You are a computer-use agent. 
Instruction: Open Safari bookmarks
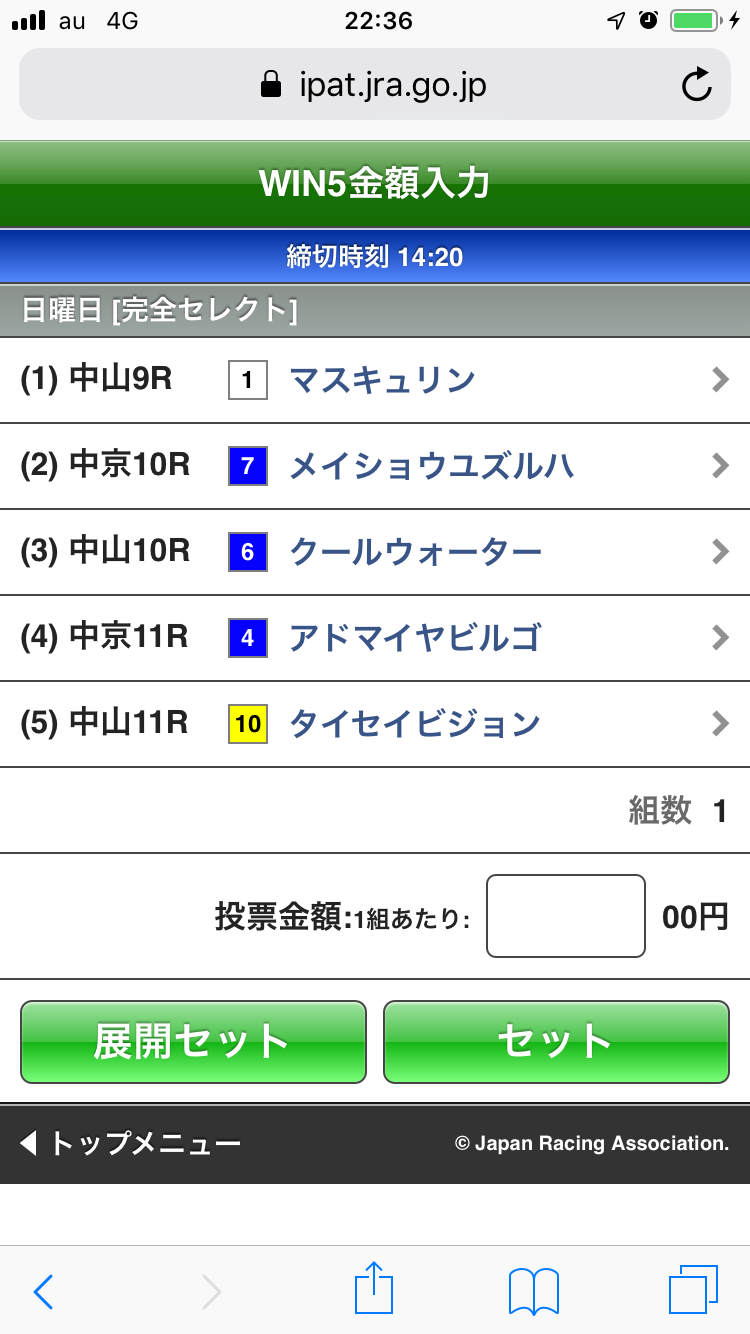click(533, 1292)
